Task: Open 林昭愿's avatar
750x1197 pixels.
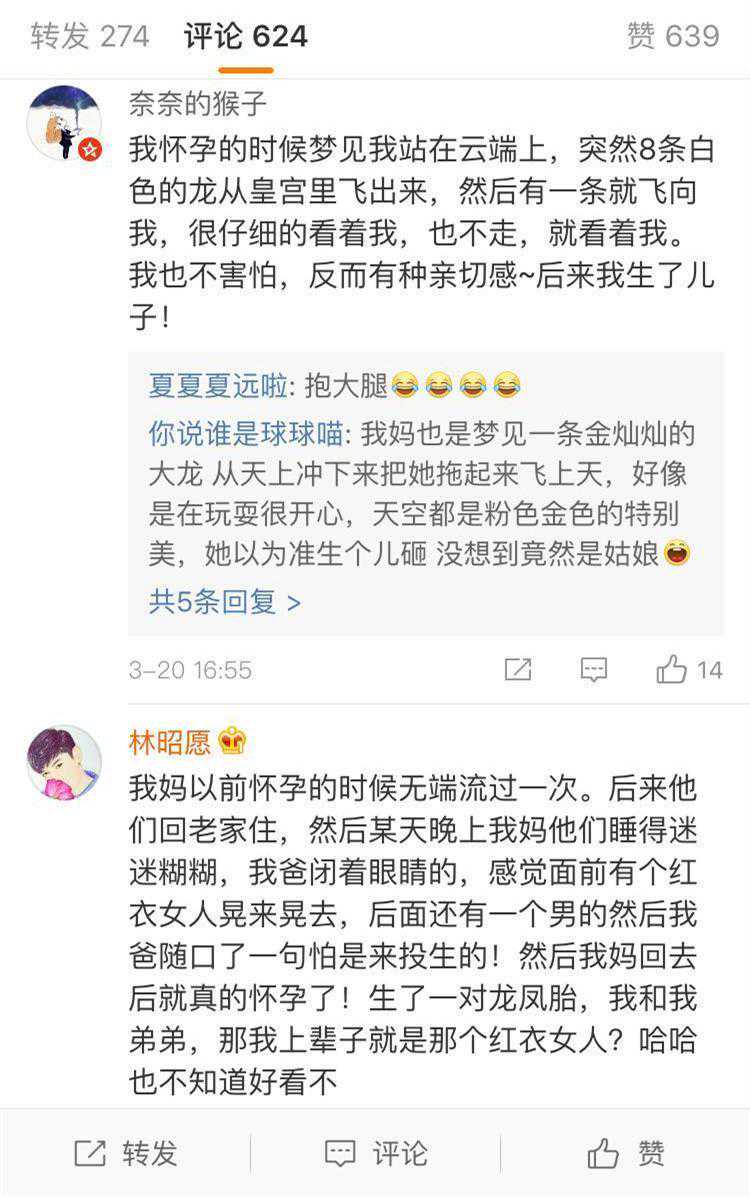Action: click(64, 763)
